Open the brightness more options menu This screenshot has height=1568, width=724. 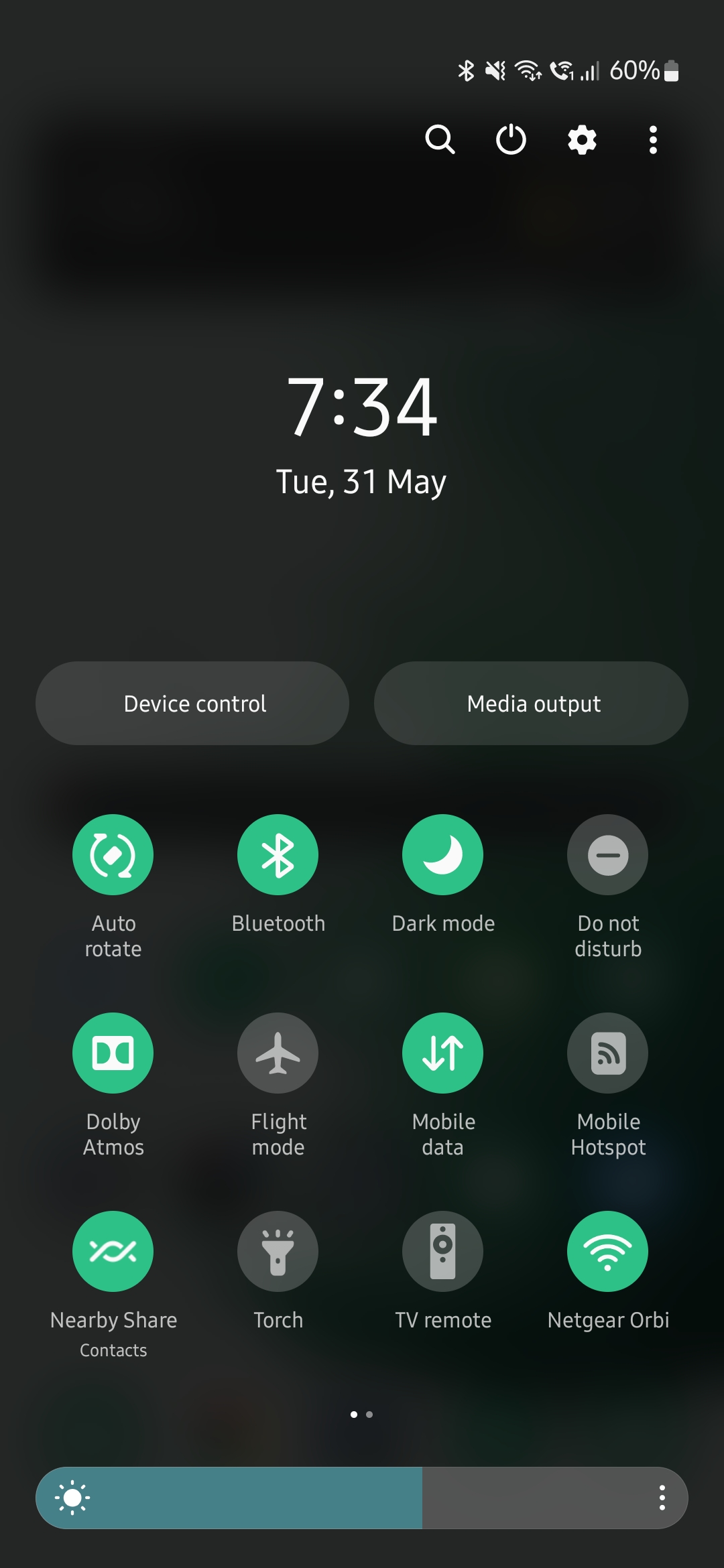click(x=662, y=1498)
